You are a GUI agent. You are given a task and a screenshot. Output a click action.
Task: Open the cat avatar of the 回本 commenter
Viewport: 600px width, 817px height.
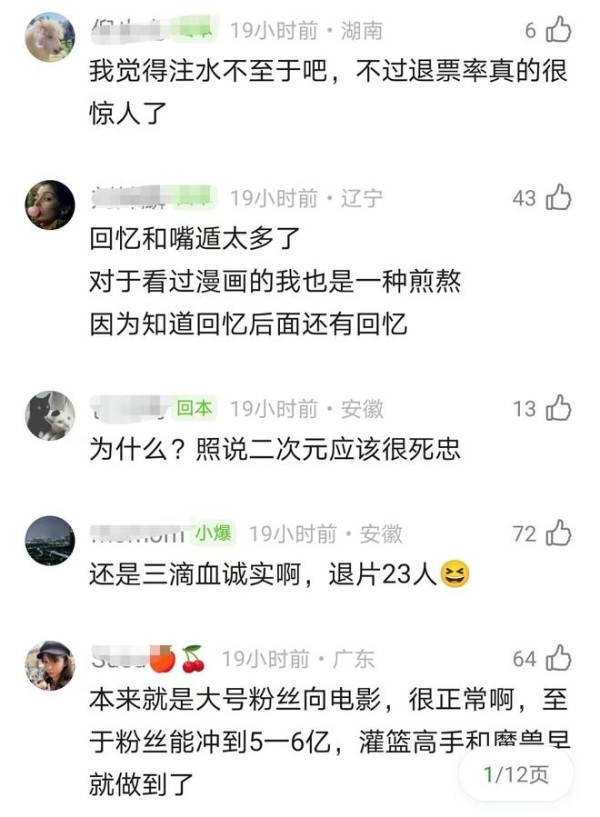49,415
